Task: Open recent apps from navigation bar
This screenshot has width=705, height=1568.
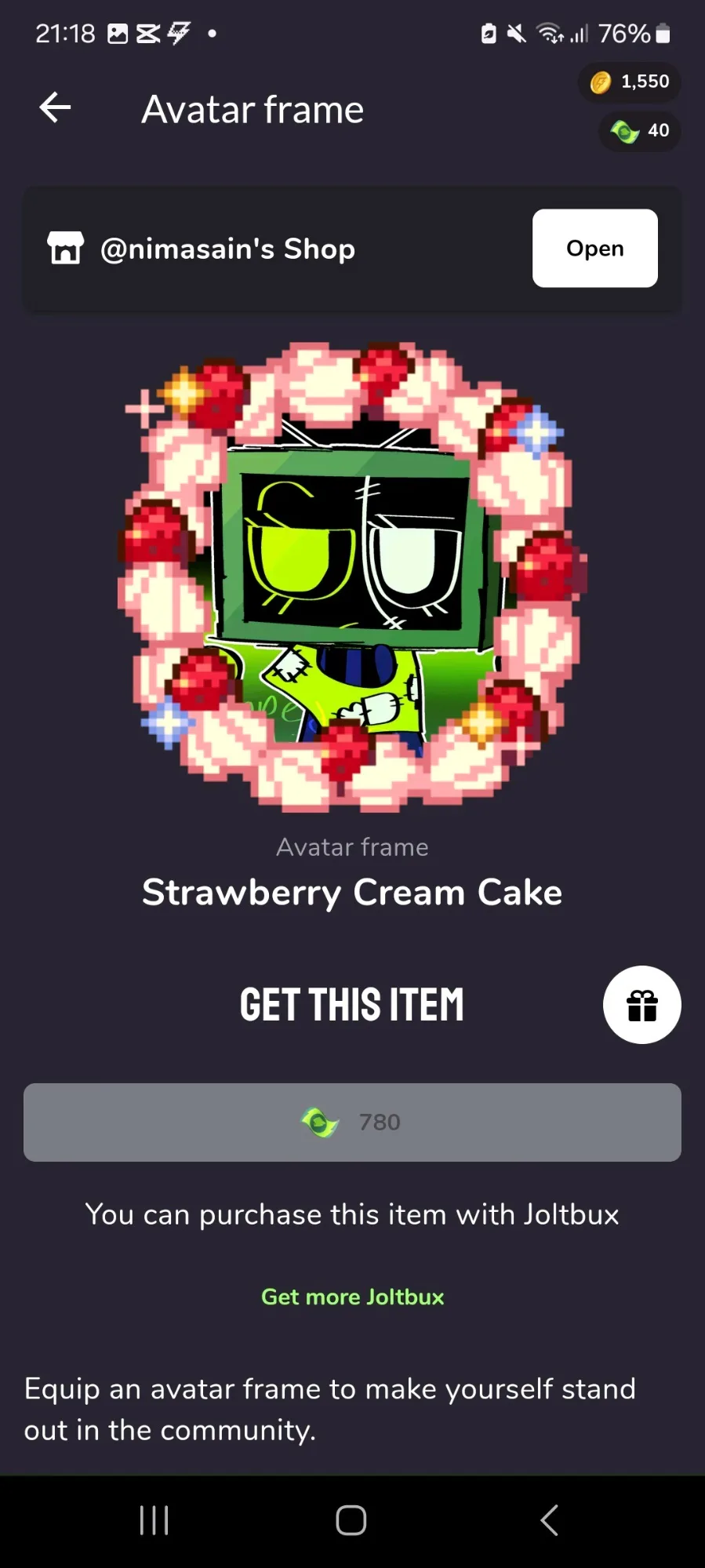Action: [154, 1520]
